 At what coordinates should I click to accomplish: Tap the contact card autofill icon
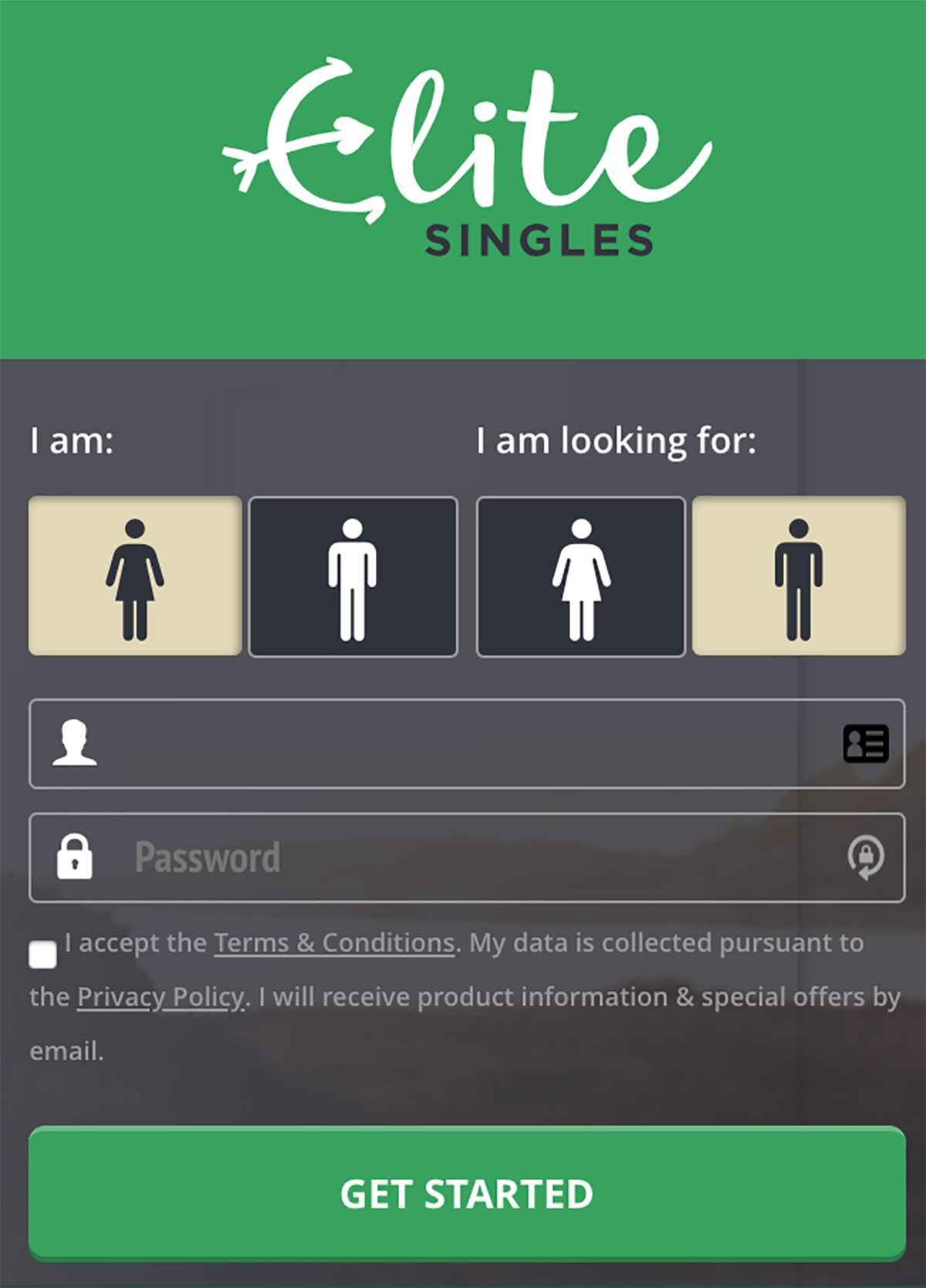click(x=866, y=744)
